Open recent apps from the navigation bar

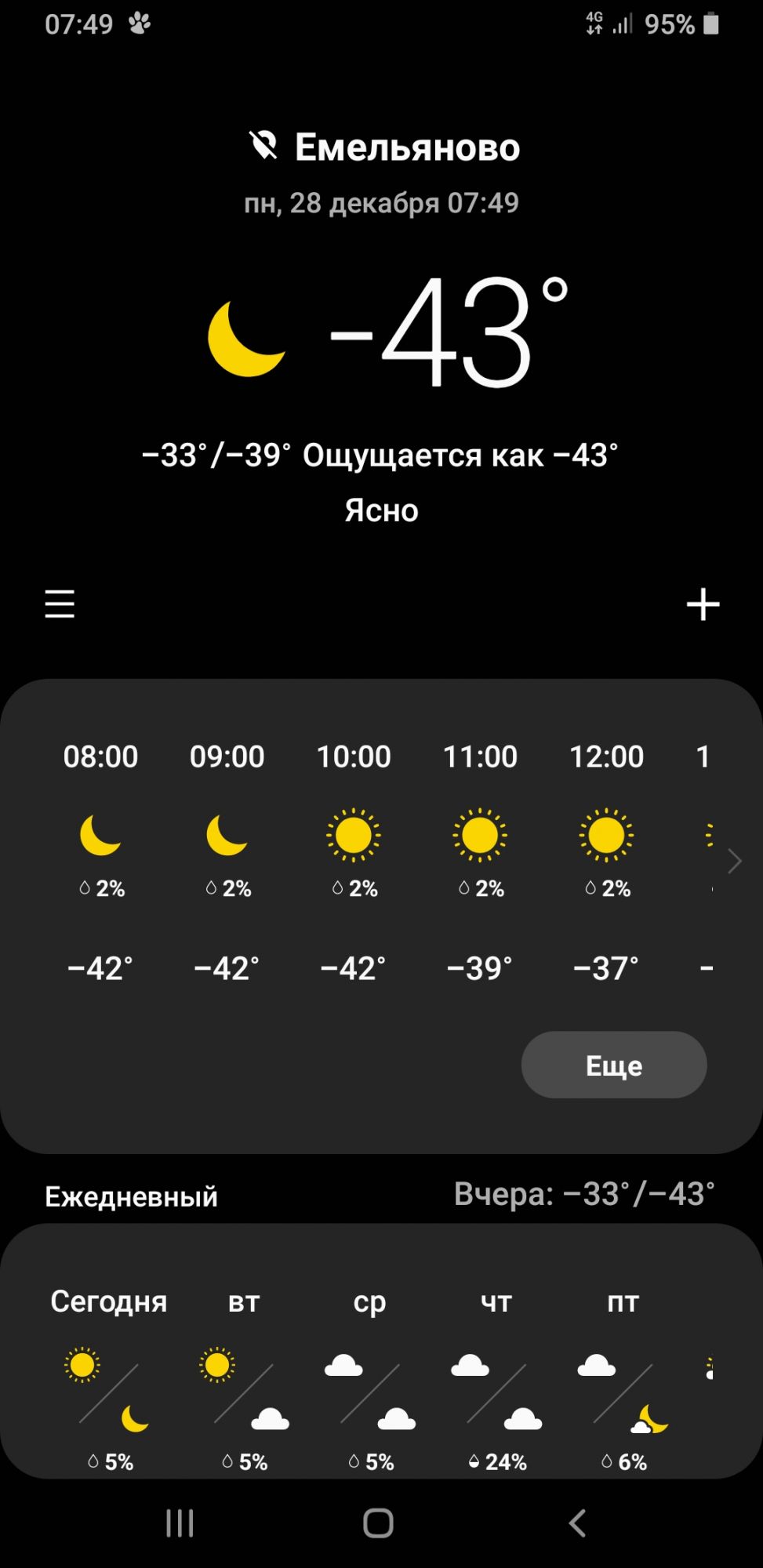(x=180, y=1523)
